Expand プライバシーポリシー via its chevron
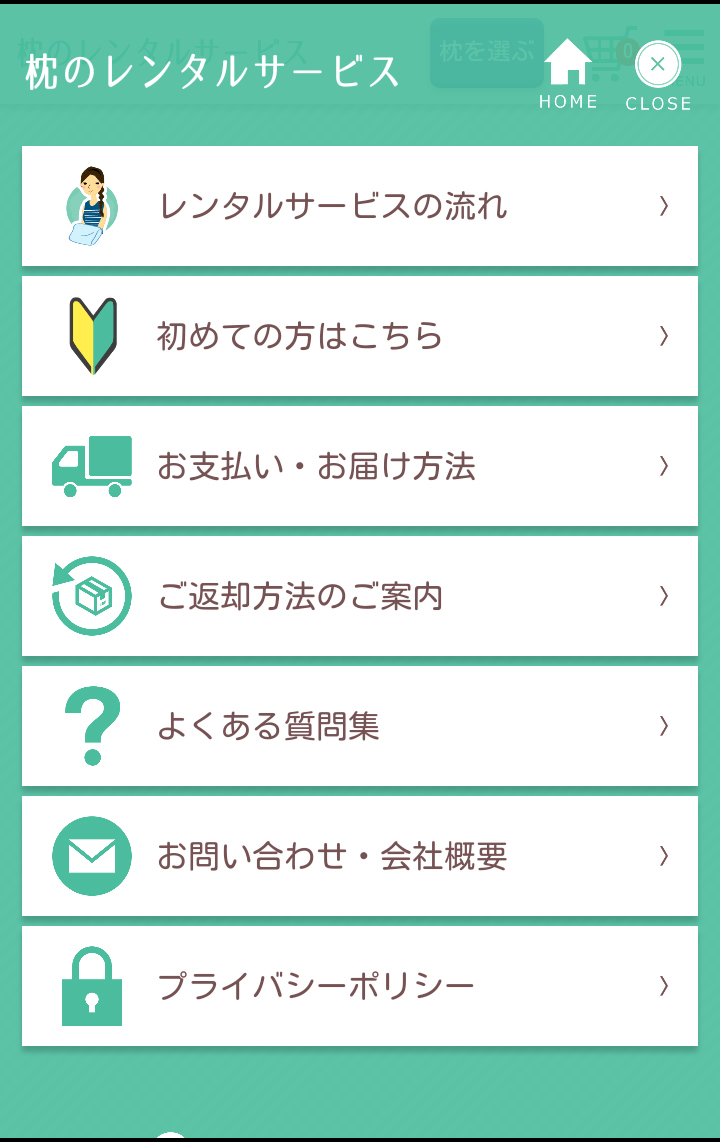 point(664,986)
